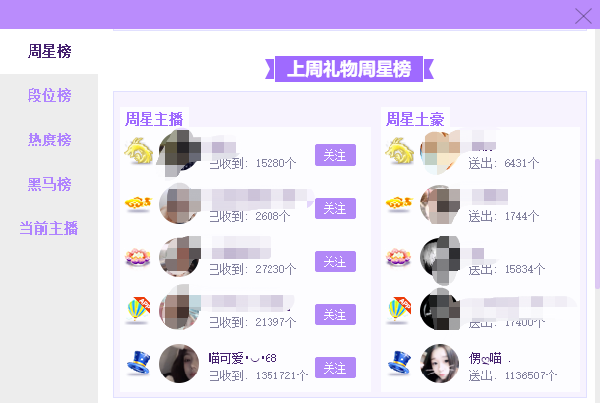
Task: Follow 喵可爱 with 1351721 gifts
Action: pos(335,367)
